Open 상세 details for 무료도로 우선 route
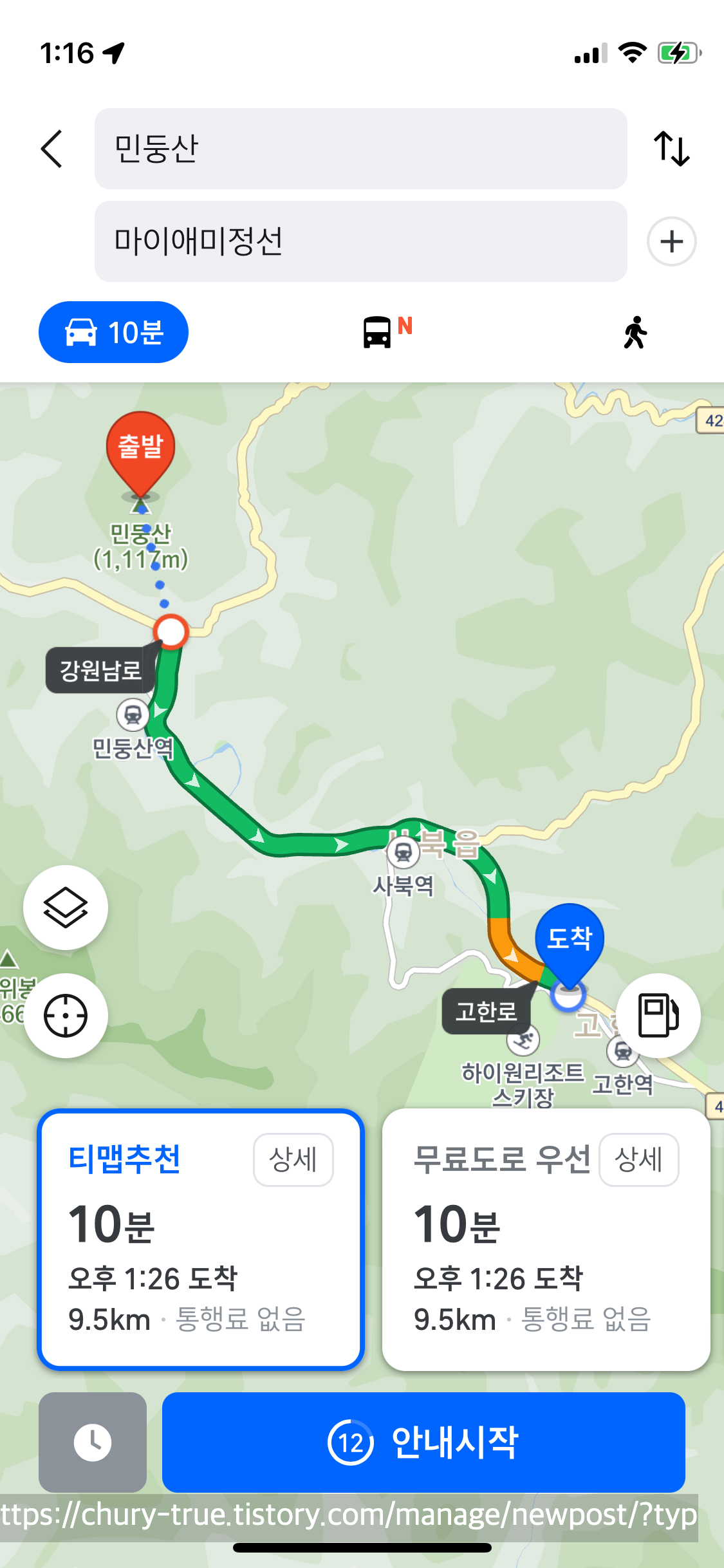This screenshot has height=1568, width=724. [638, 1160]
